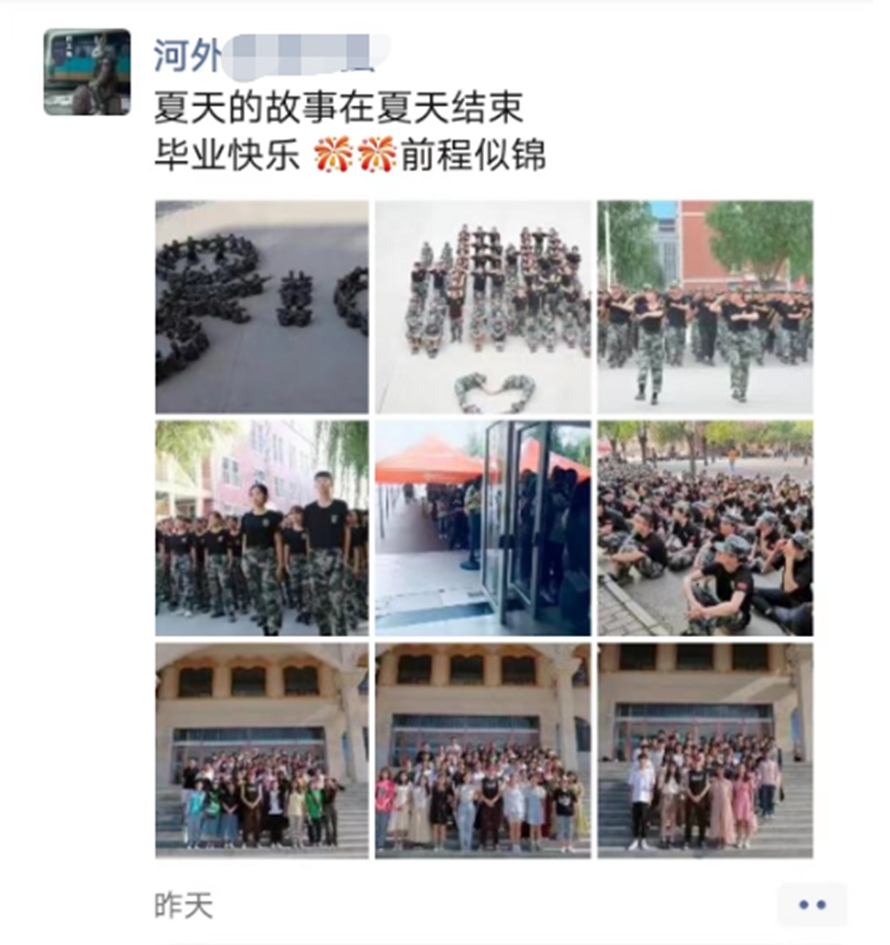View the photo with the orange tents
Image resolution: width=890 pixels, height=945 pixels.
click(483, 528)
